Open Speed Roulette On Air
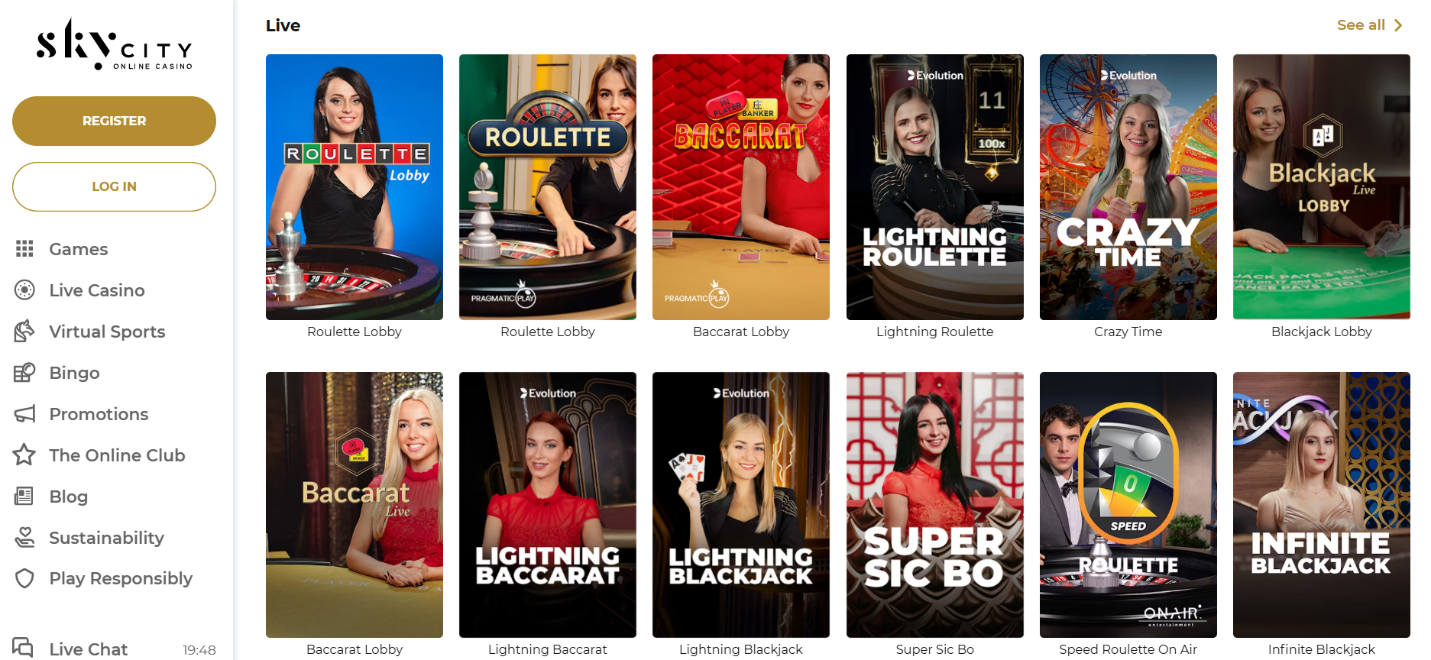Viewport: 1431px width, 660px height. (1128, 505)
